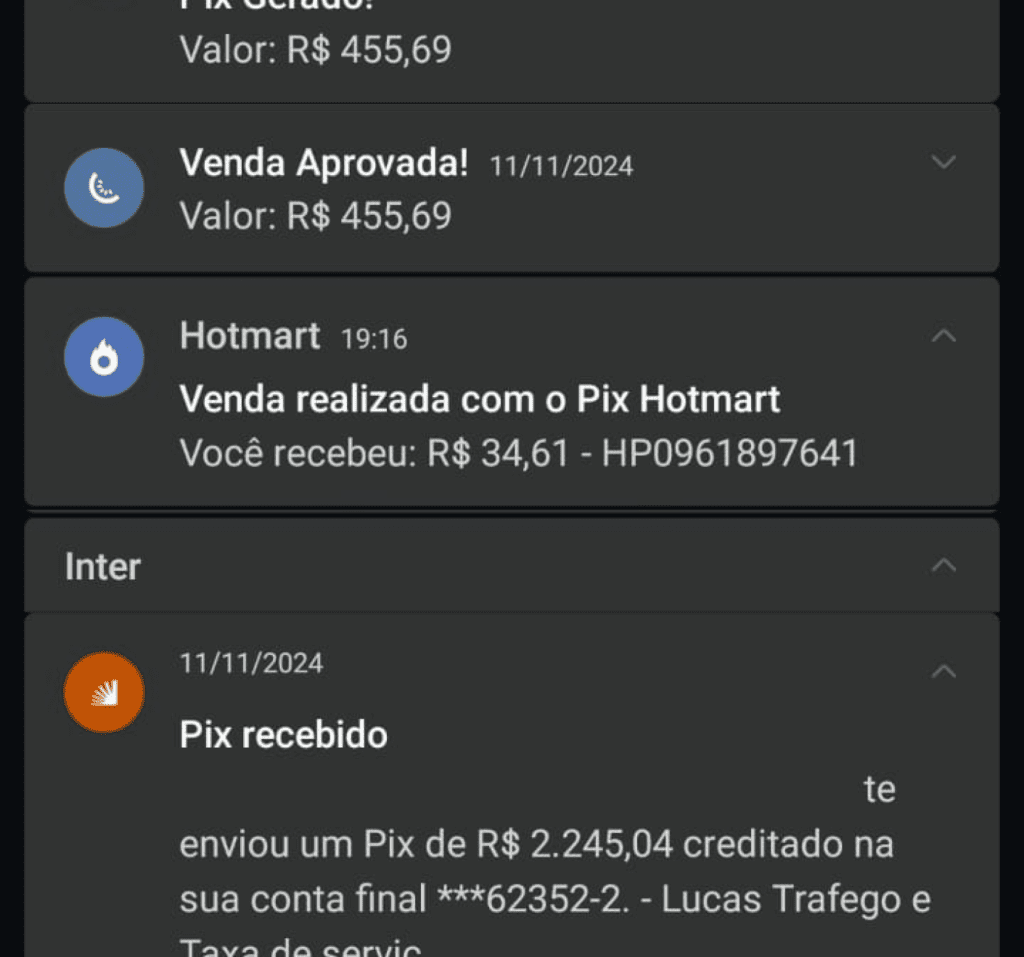Collapse the Hotmart notification chevron

pyautogui.click(x=943, y=337)
